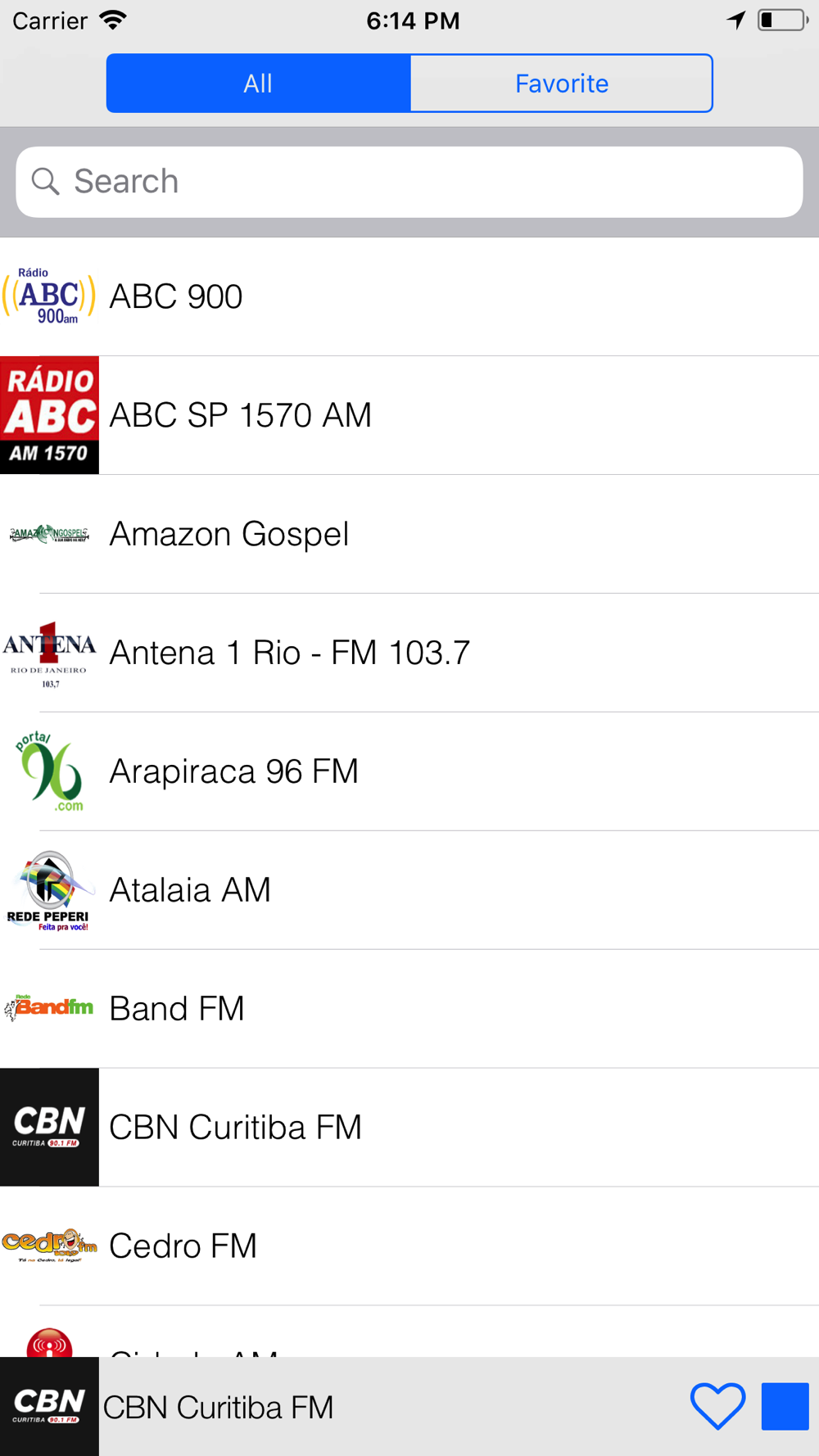This screenshot has height=1456, width=819.
Task: Play the ABC 900 station
Action: 409,296
